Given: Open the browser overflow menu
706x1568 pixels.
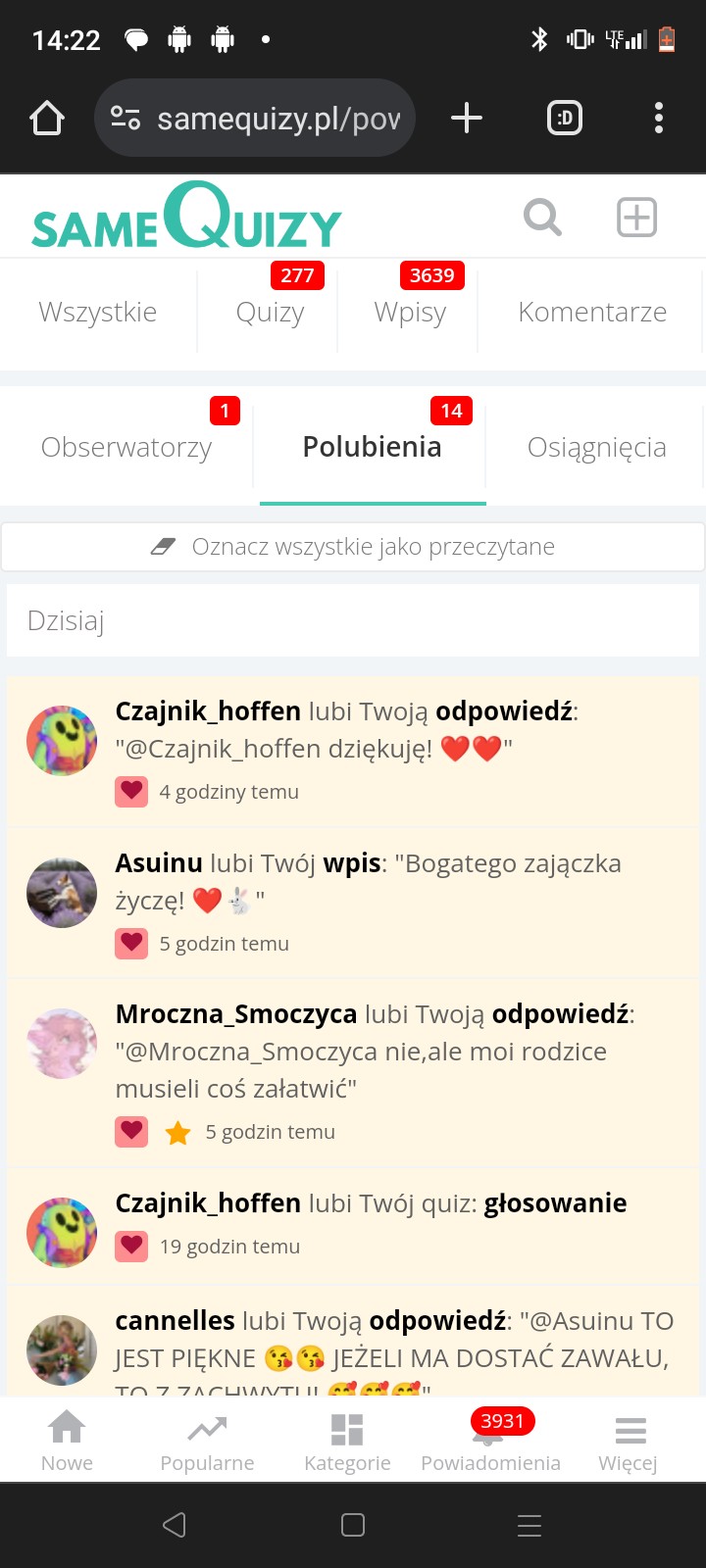Looking at the screenshot, I should click(659, 119).
